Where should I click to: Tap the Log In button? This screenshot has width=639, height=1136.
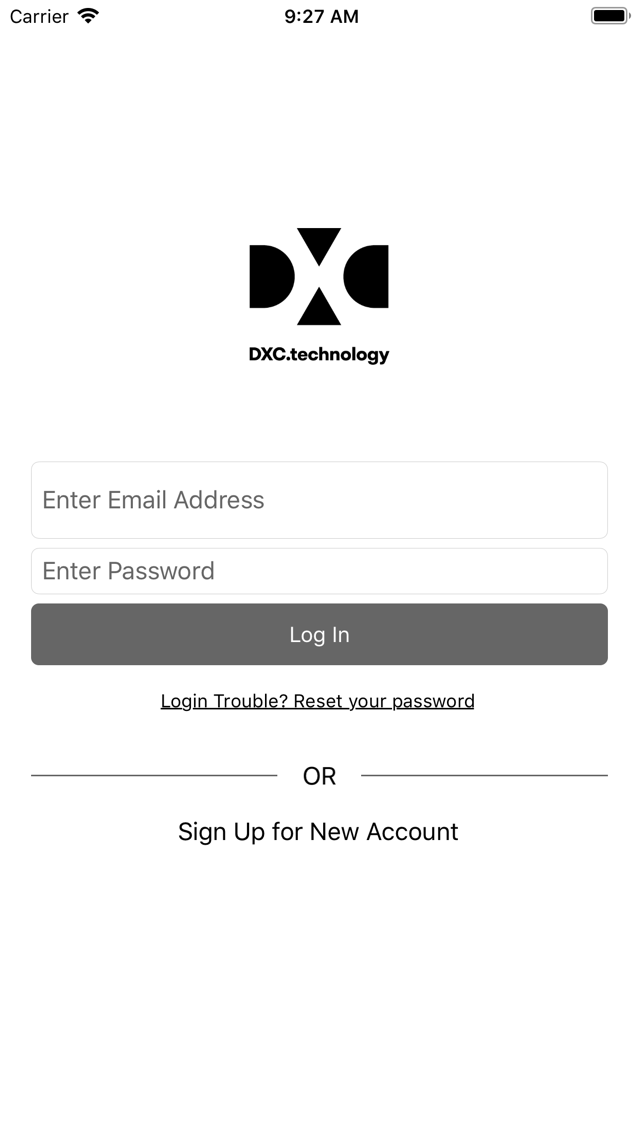(x=319, y=634)
